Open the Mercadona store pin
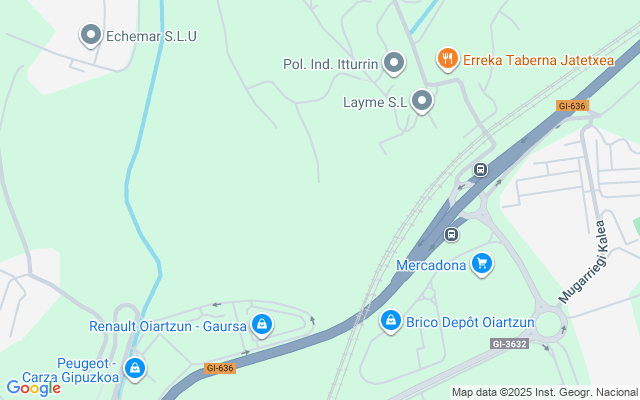Screen dimensions: 640x400 [x=482, y=264]
